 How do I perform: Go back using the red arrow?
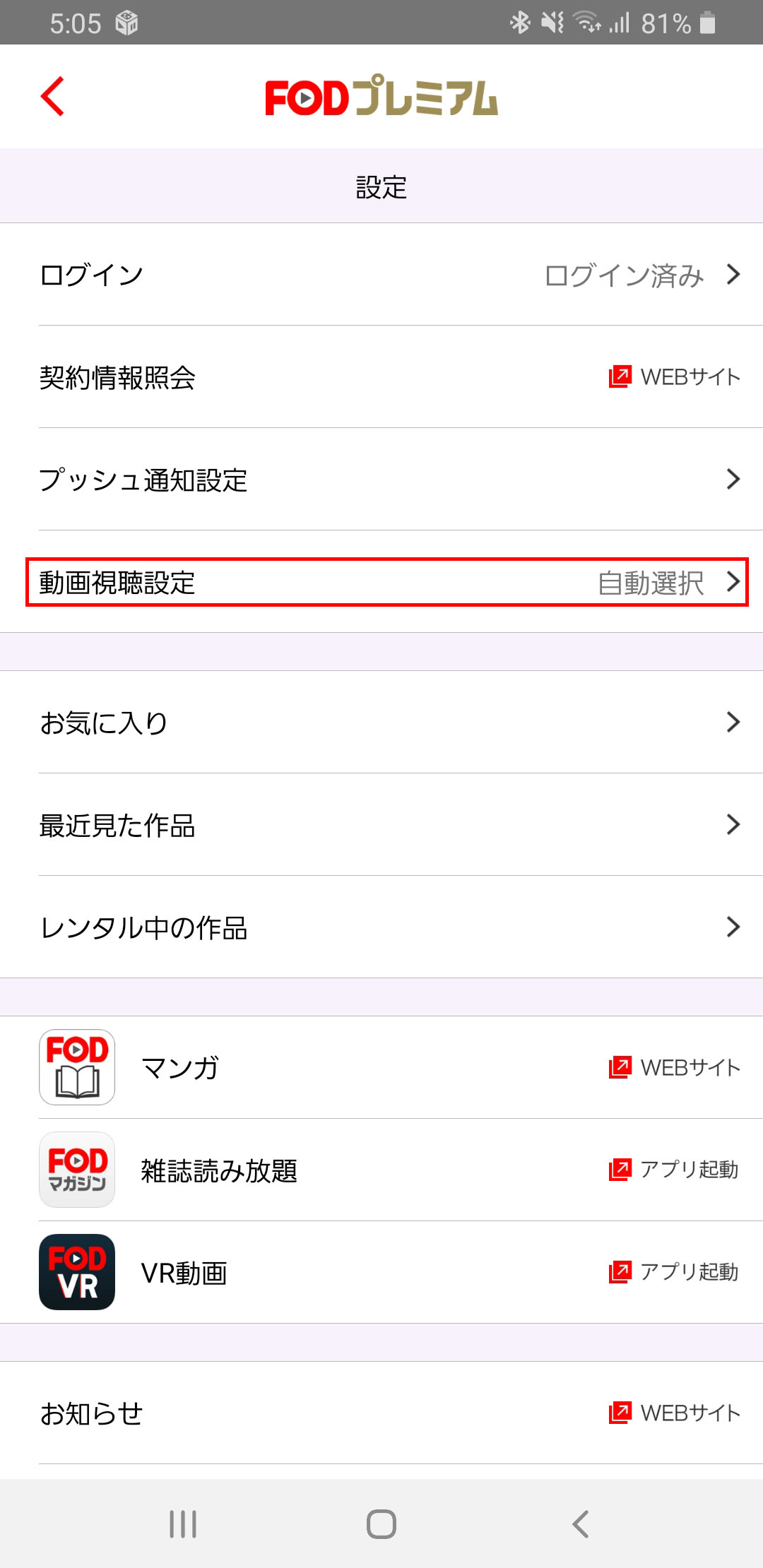tap(52, 96)
